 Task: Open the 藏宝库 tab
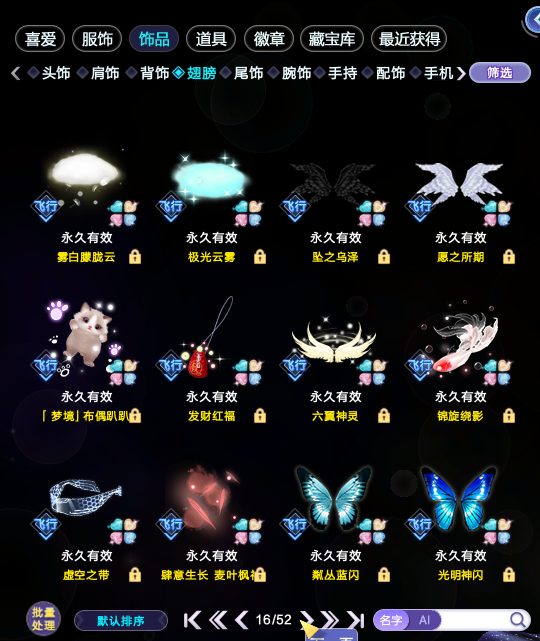point(332,39)
